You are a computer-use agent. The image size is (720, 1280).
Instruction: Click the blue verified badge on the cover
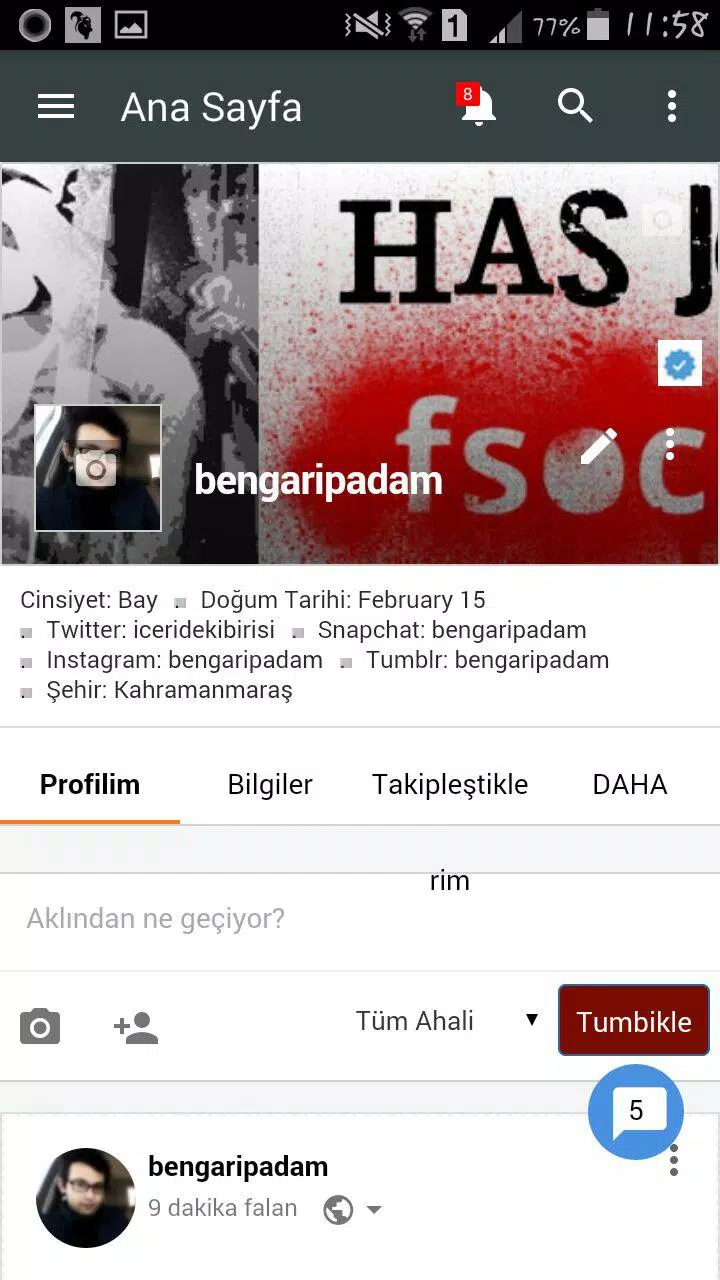click(682, 363)
